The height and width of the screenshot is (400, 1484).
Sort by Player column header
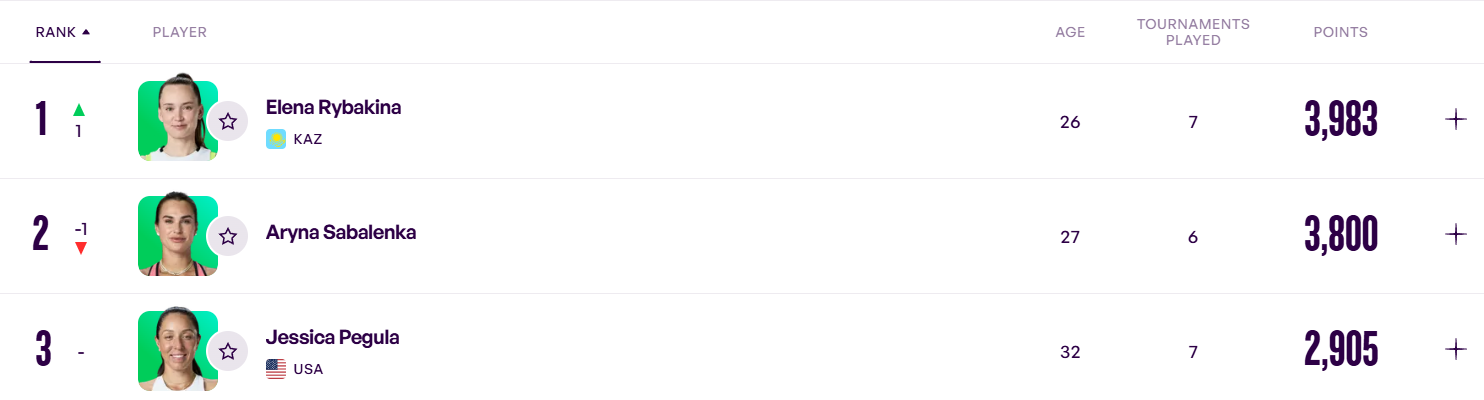click(179, 32)
